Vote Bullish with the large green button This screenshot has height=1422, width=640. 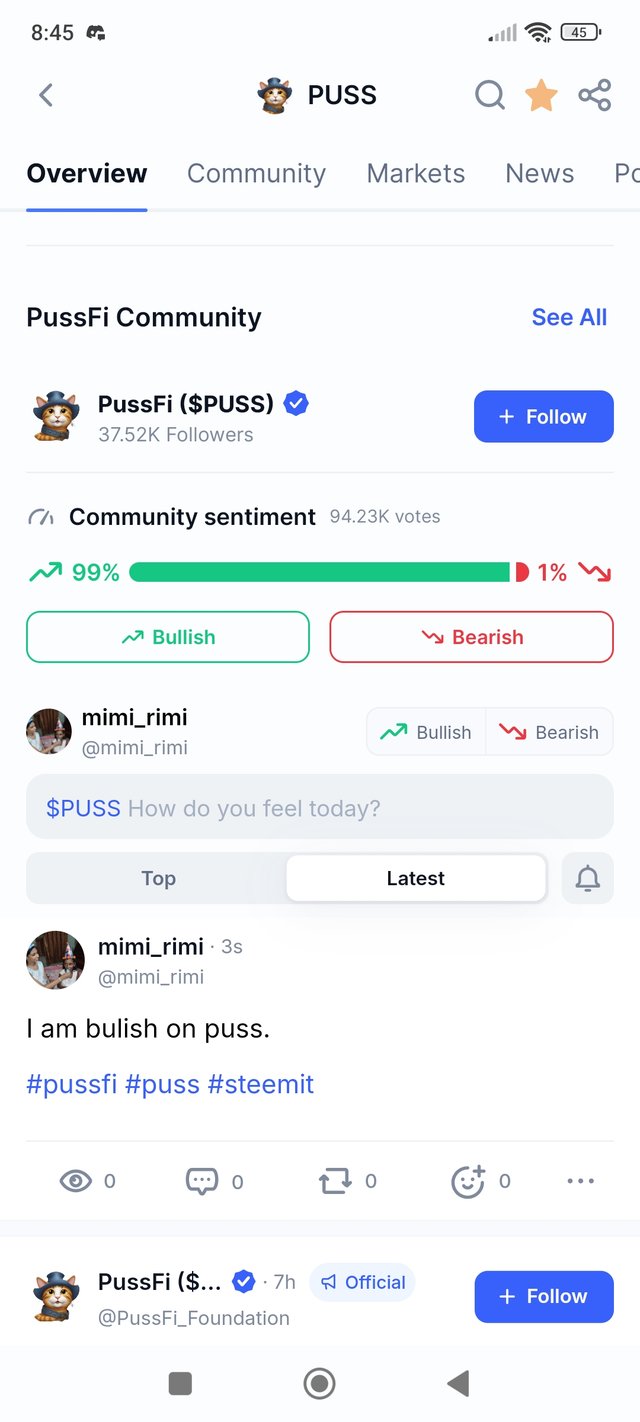[168, 637]
